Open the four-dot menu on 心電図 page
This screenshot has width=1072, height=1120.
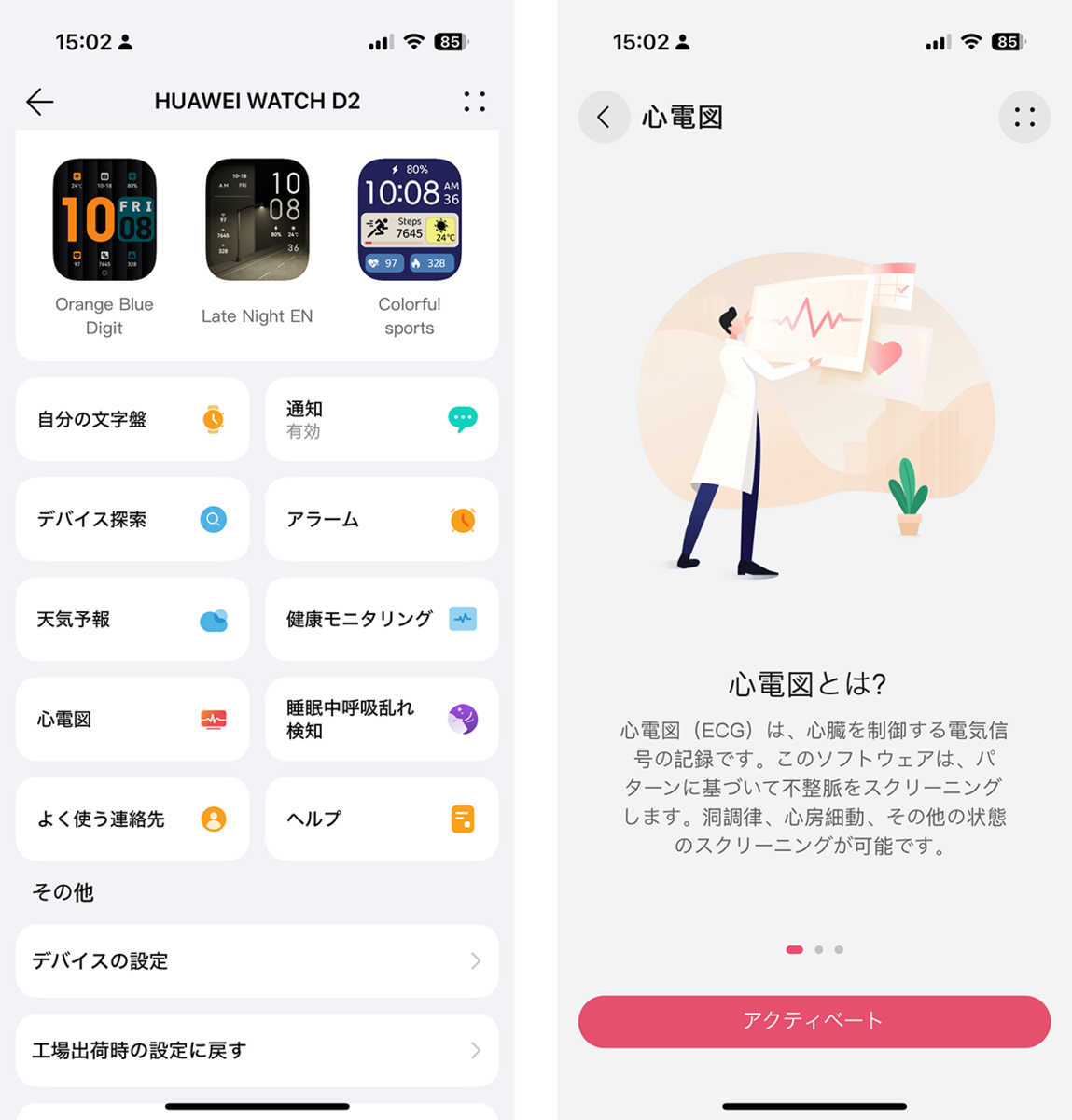tap(1024, 118)
